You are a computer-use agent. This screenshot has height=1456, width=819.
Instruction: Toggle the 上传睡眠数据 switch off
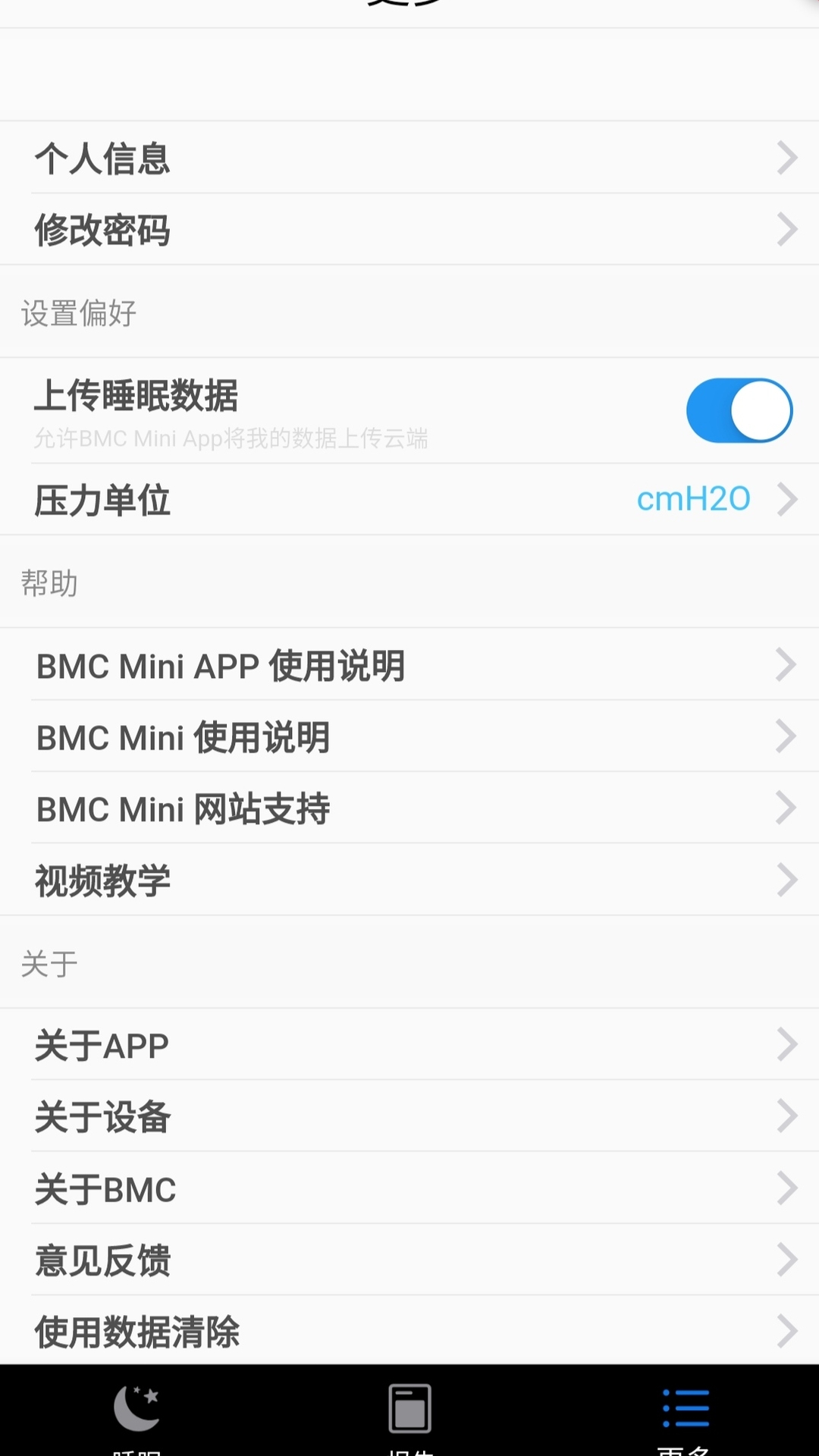click(x=739, y=410)
